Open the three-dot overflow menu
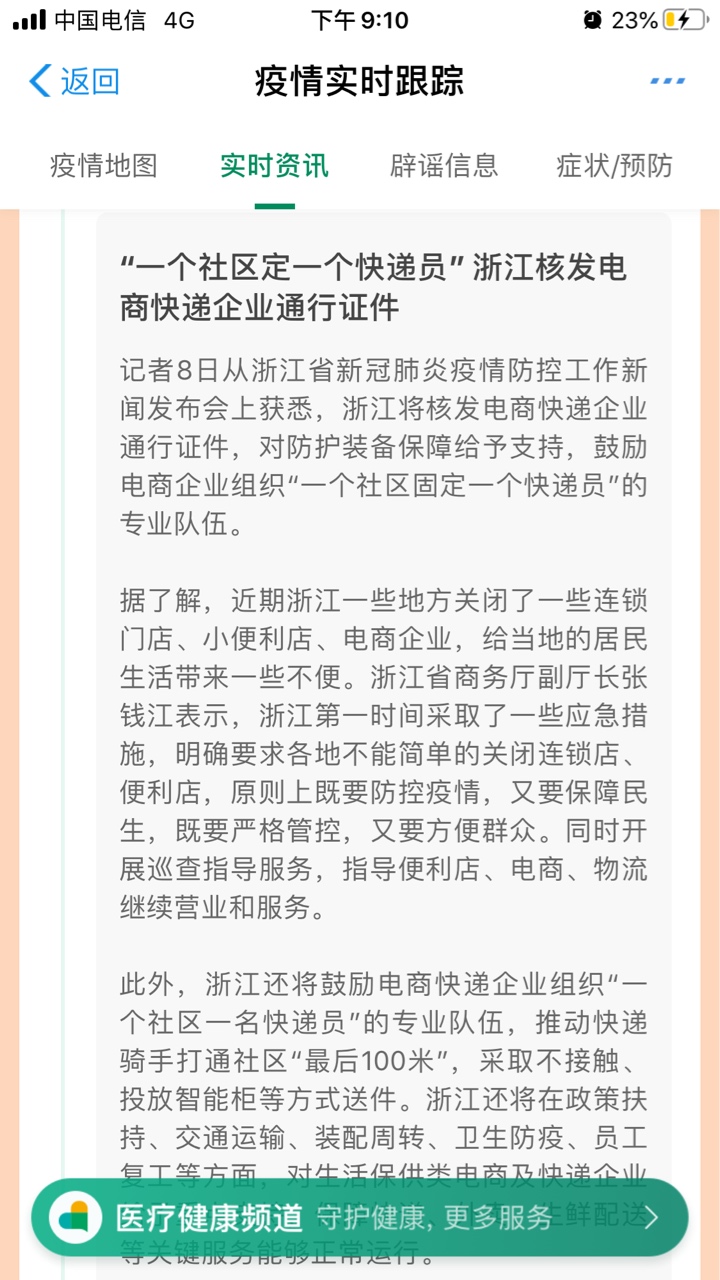This screenshot has height=1280, width=720. click(x=667, y=81)
